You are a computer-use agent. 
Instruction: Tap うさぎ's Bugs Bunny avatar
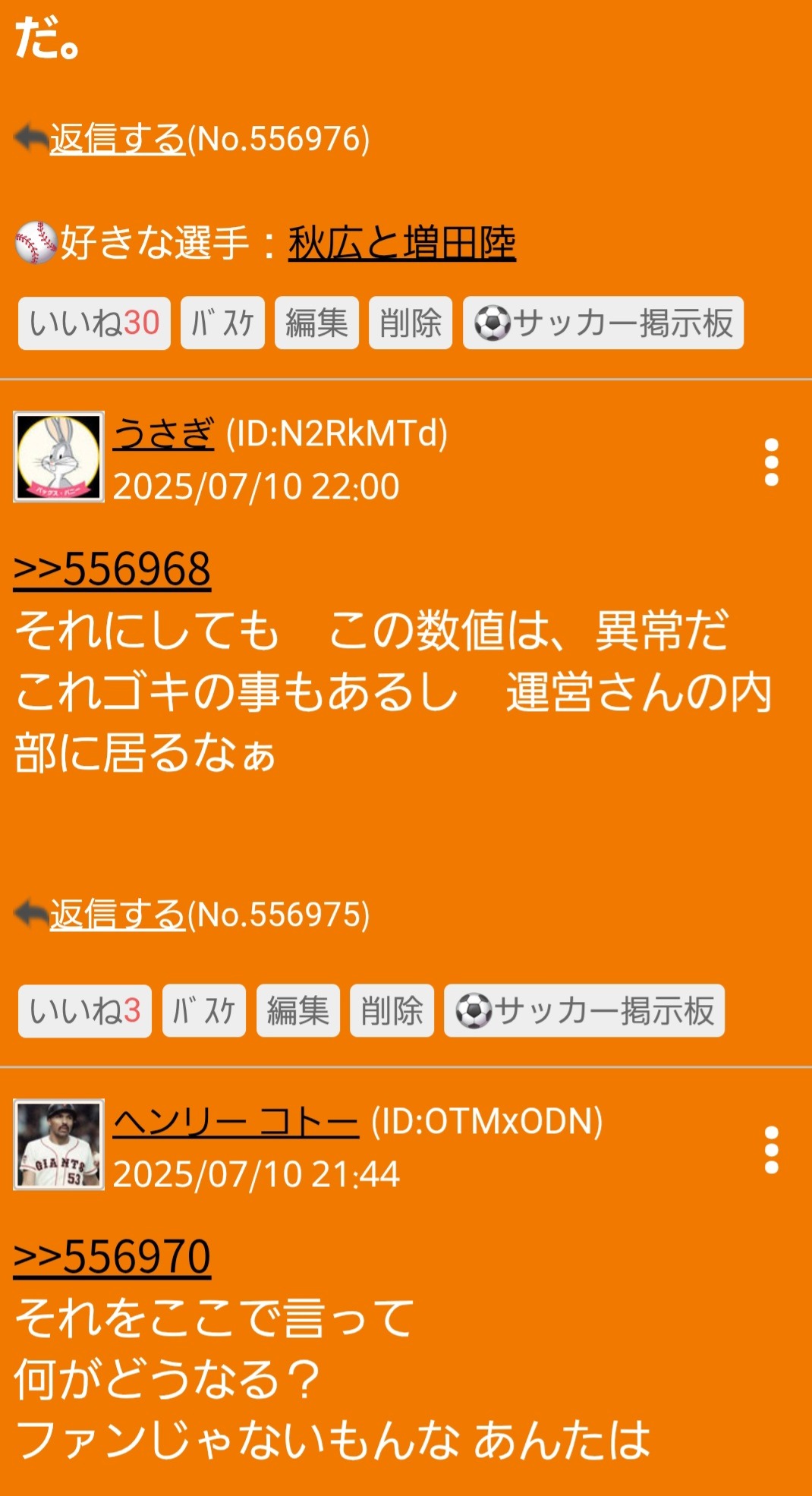(x=58, y=457)
